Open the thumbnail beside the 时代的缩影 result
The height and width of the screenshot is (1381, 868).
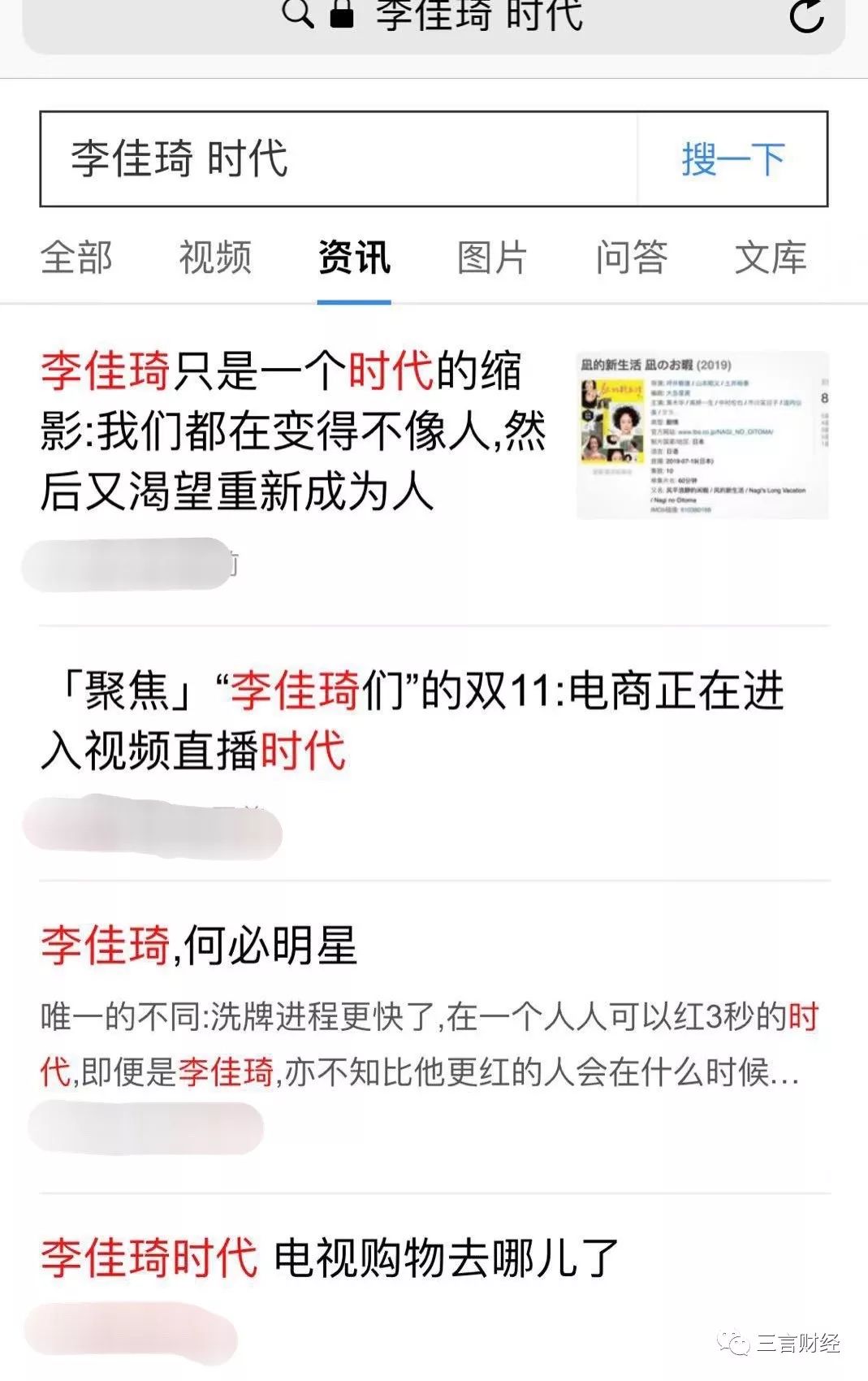tap(702, 435)
